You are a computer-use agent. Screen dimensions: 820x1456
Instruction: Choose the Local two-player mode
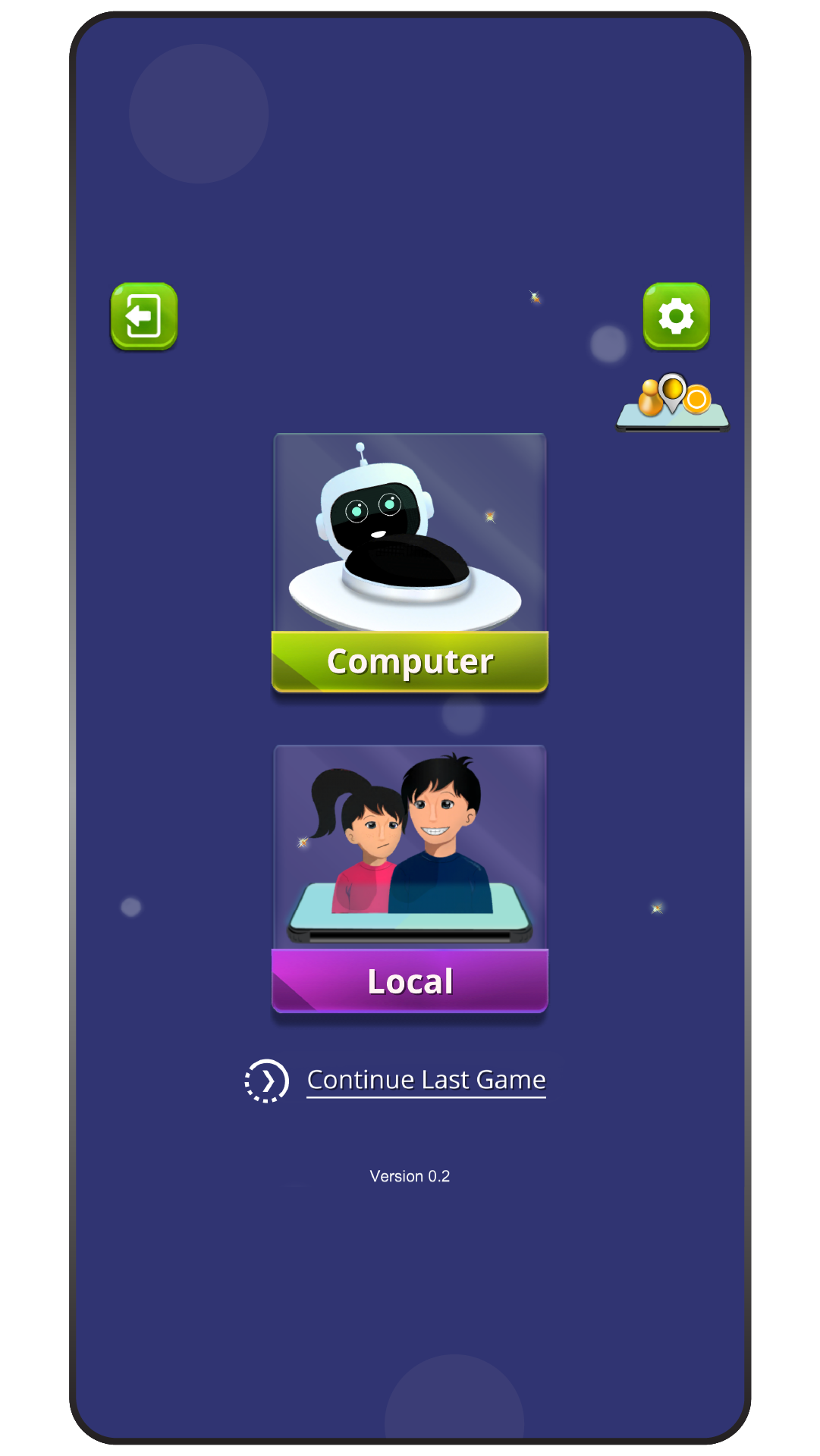(x=410, y=878)
